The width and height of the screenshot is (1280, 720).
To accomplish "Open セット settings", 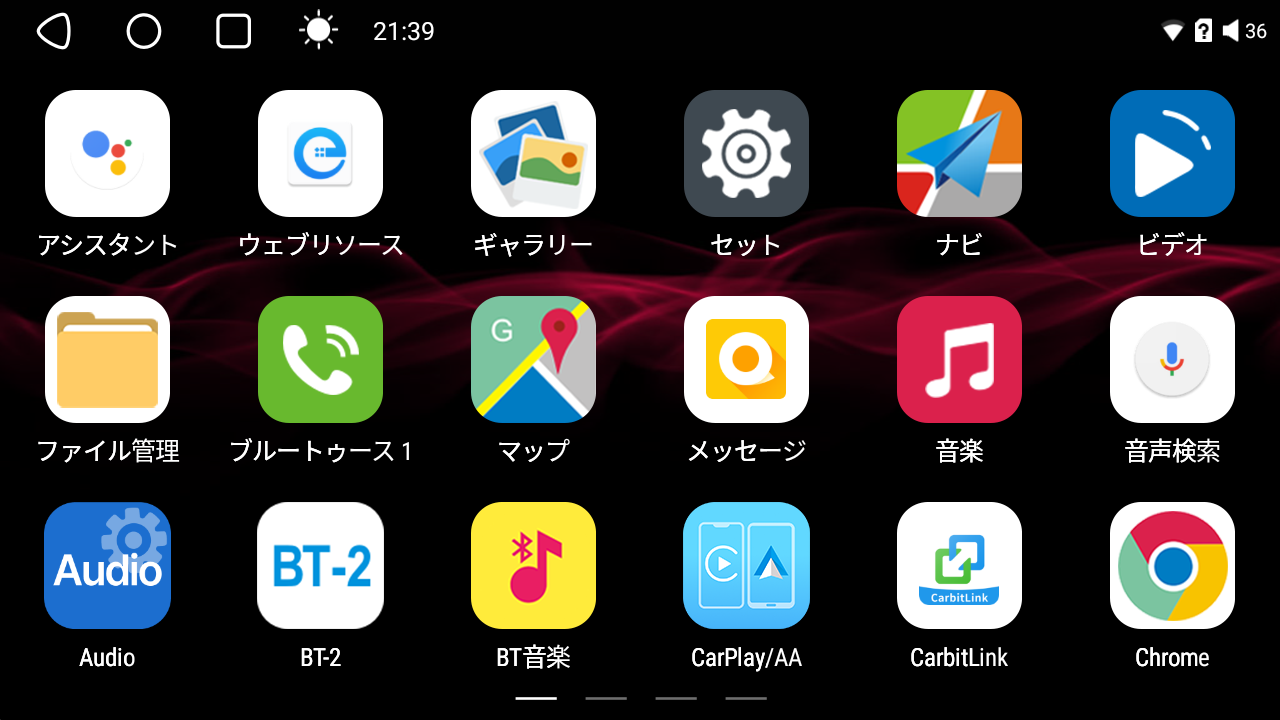I will pos(746,153).
